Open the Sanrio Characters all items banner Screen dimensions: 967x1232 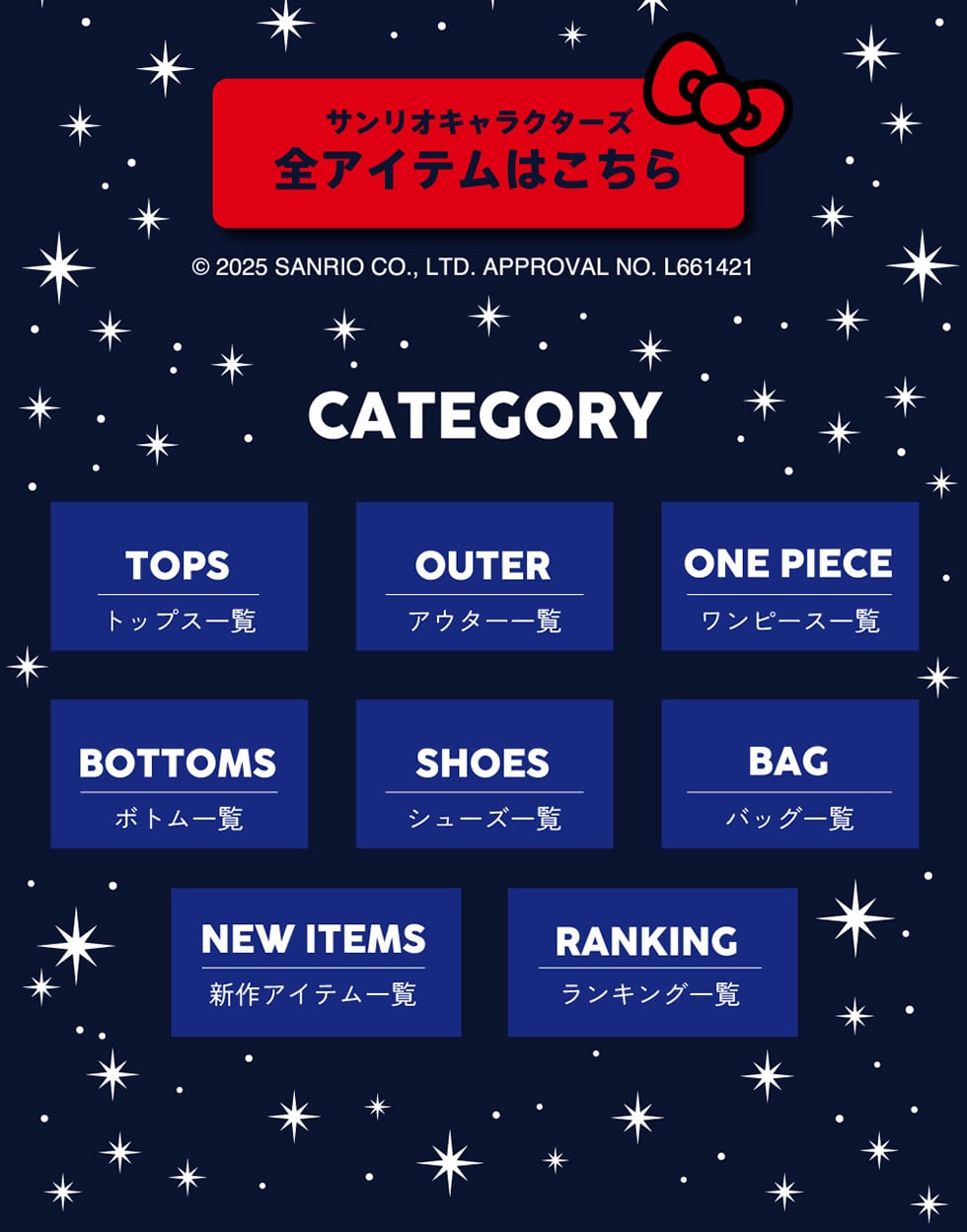[478, 153]
